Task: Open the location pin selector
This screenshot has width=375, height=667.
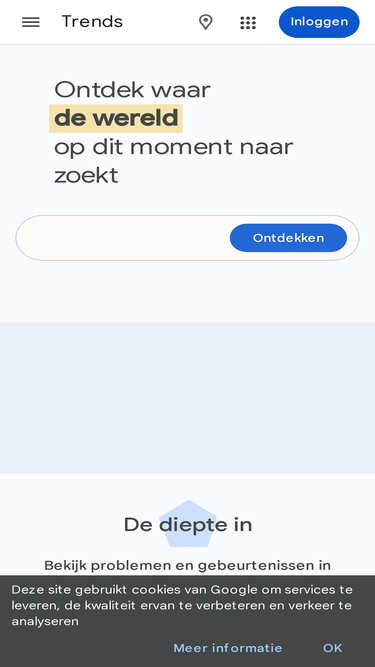Action: pyautogui.click(x=206, y=22)
